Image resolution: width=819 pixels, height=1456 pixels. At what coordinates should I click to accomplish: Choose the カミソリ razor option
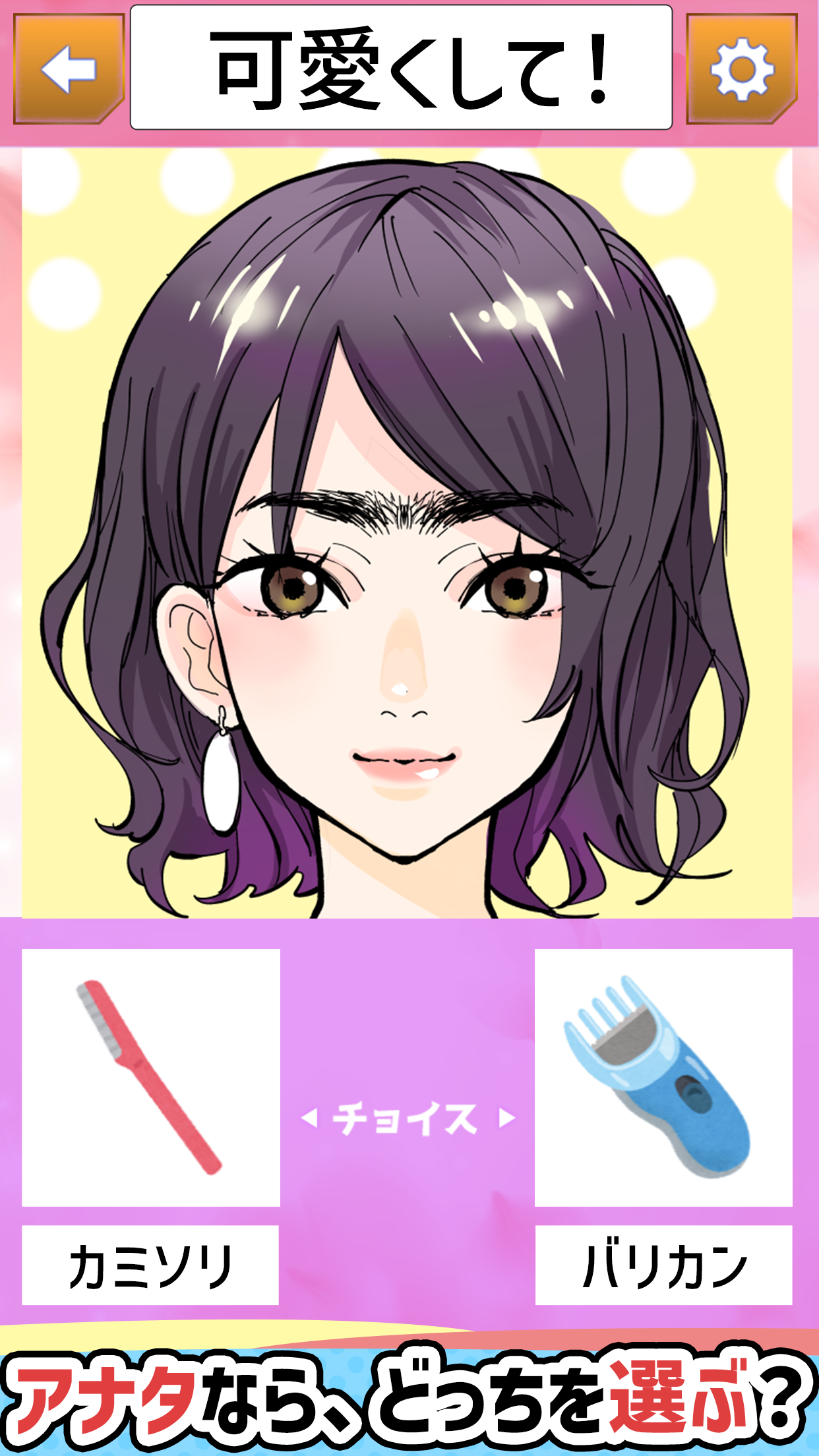tap(151, 1077)
